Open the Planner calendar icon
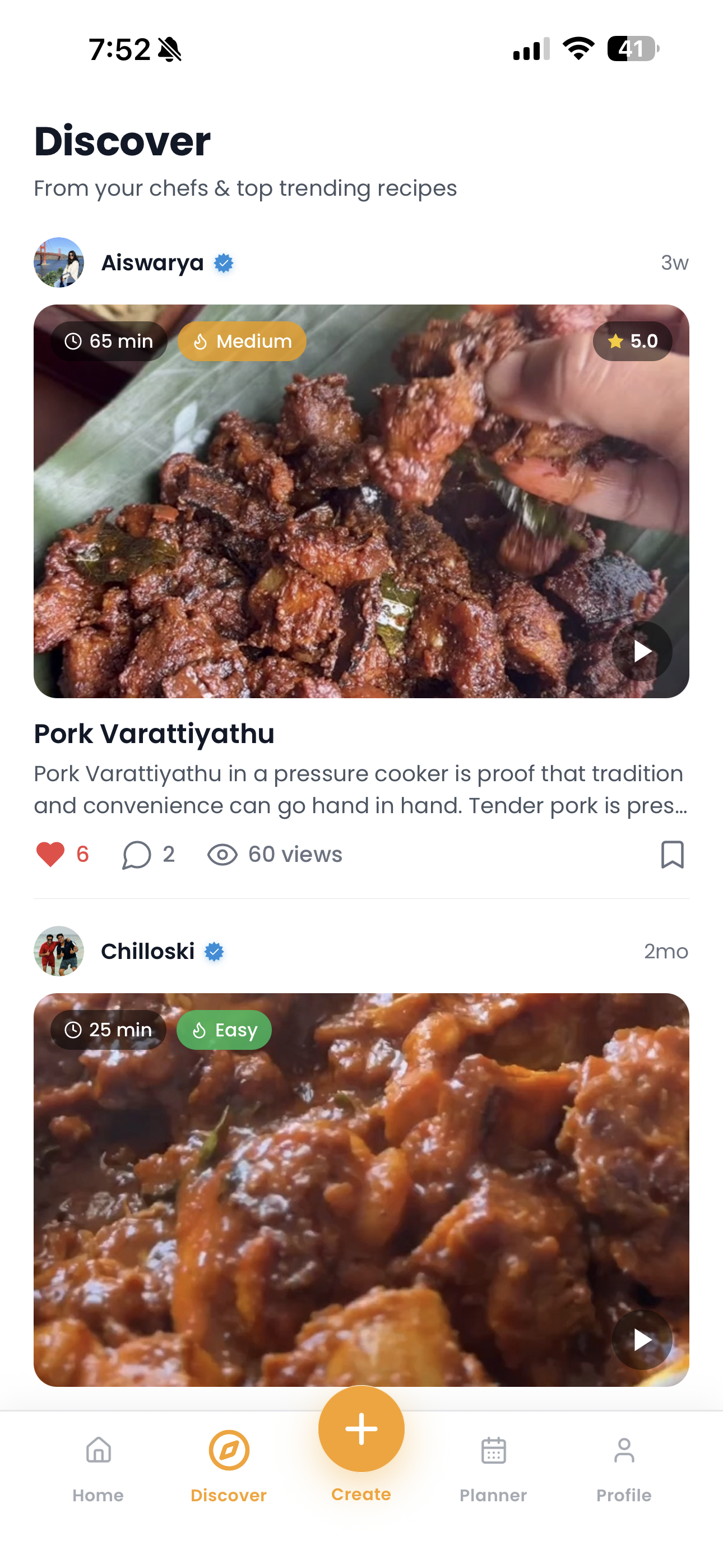The height and width of the screenshot is (1568, 723). click(493, 1452)
